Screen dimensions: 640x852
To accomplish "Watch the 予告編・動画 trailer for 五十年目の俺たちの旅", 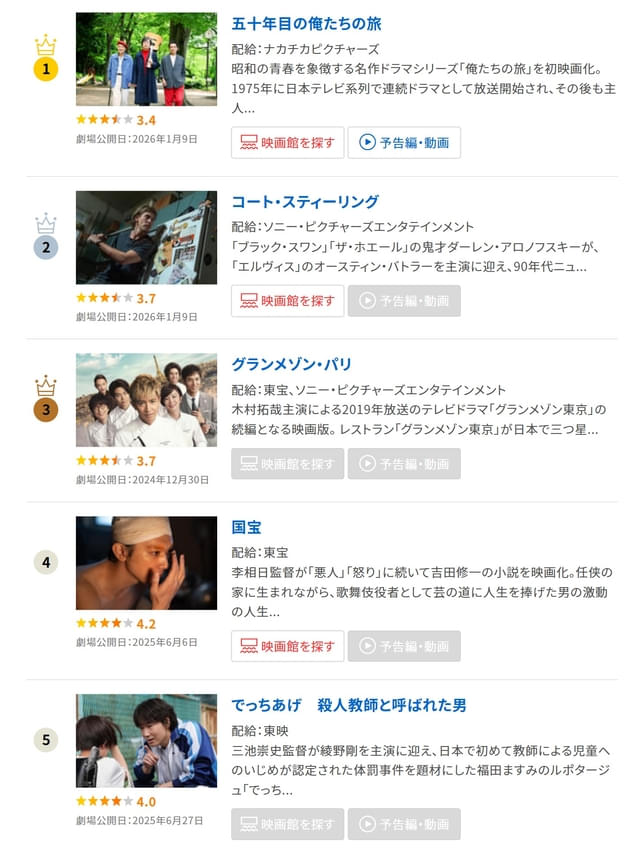I will pyautogui.click(x=404, y=142).
